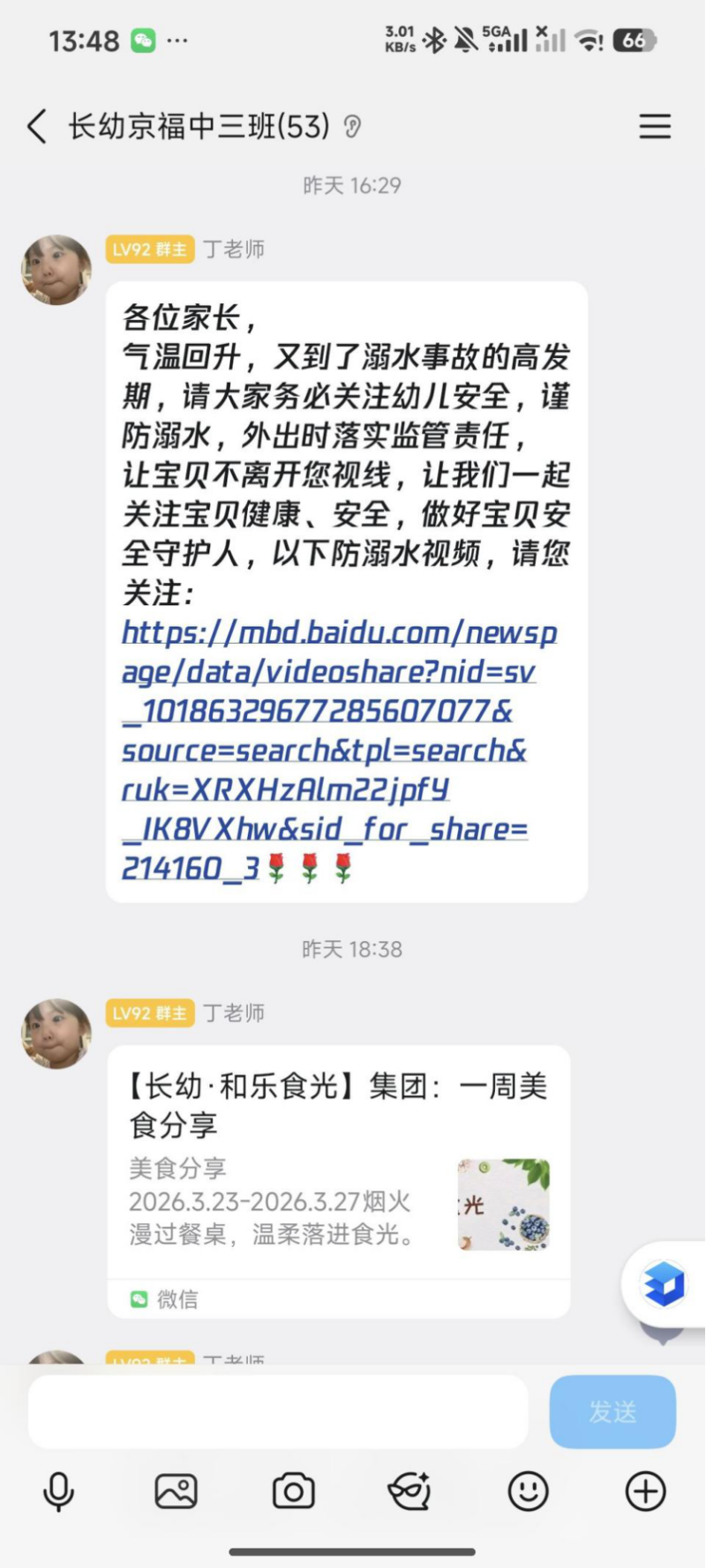Start voice input with the microphone

59,1492
